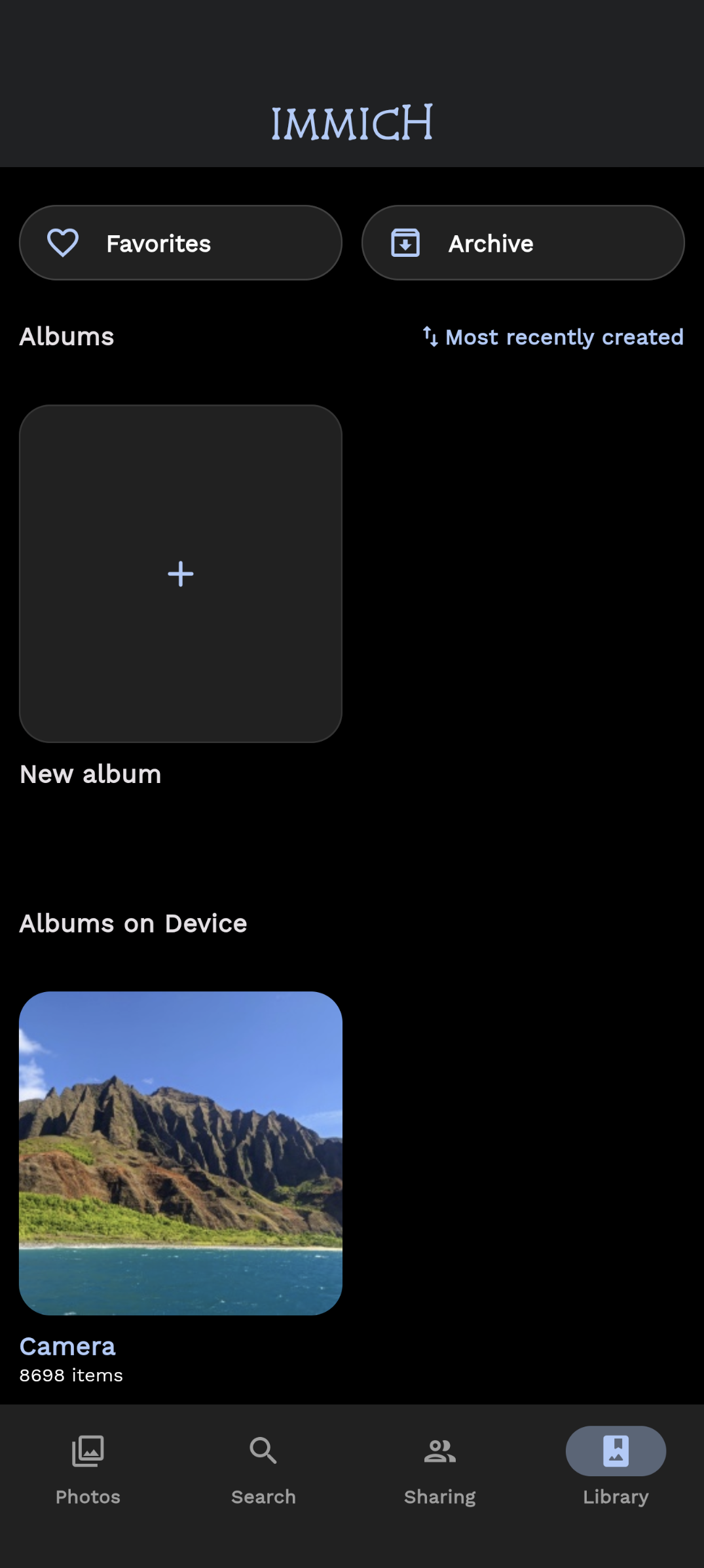
Task: Create a new album
Action: 180,573
